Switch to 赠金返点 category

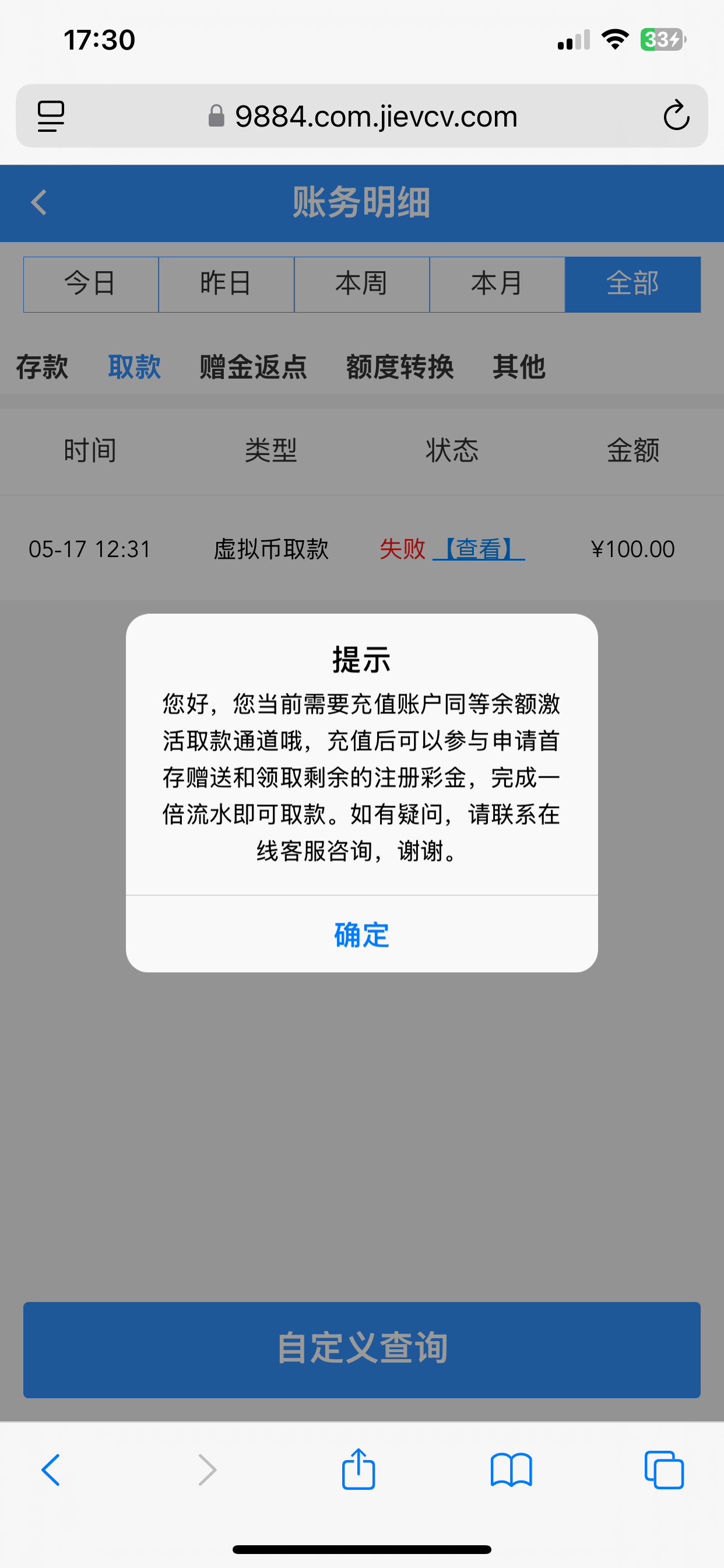[x=253, y=367]
